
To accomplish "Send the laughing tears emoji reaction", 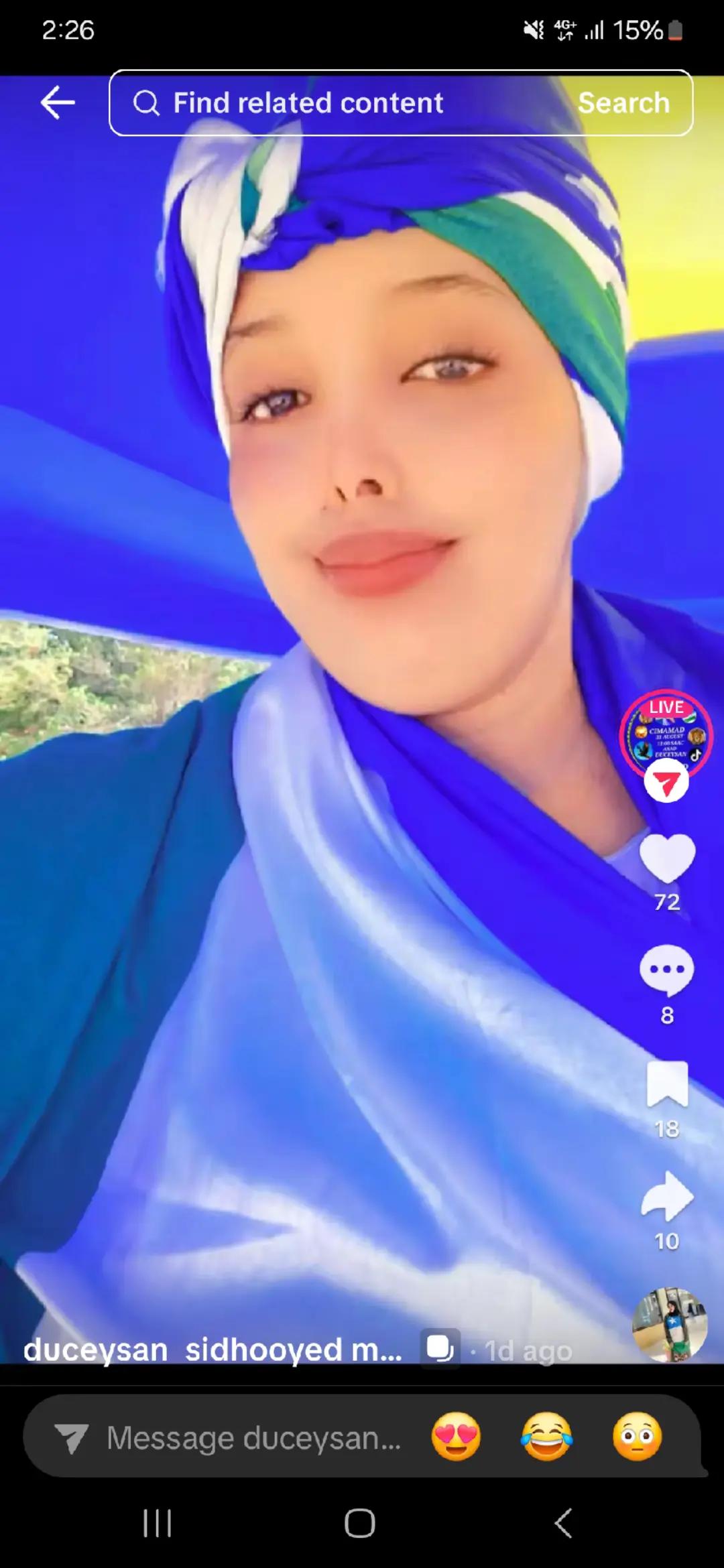I will tap(546, 1437).
